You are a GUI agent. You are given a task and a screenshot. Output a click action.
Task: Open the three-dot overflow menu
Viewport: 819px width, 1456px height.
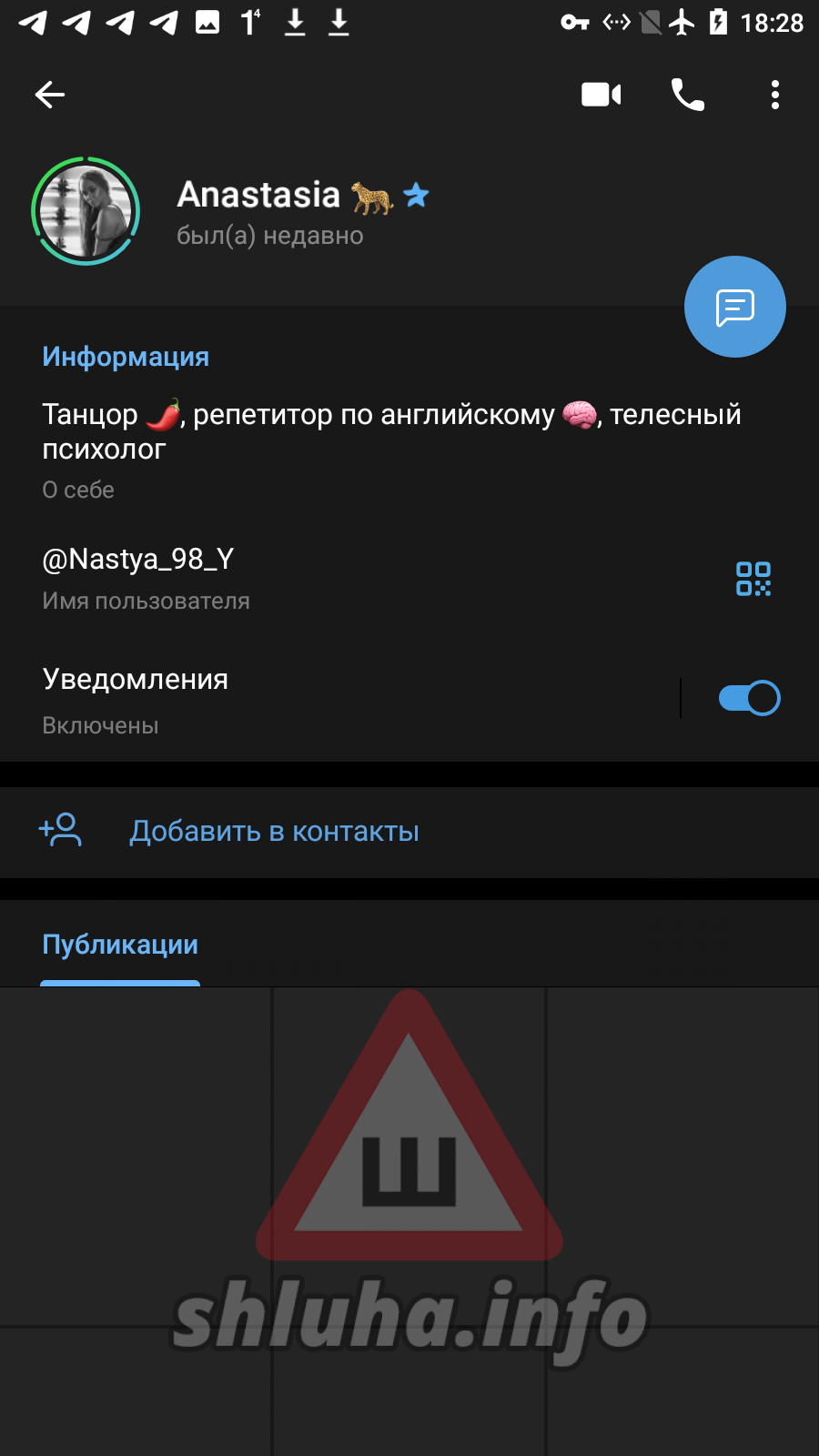[x=775, y=95]
